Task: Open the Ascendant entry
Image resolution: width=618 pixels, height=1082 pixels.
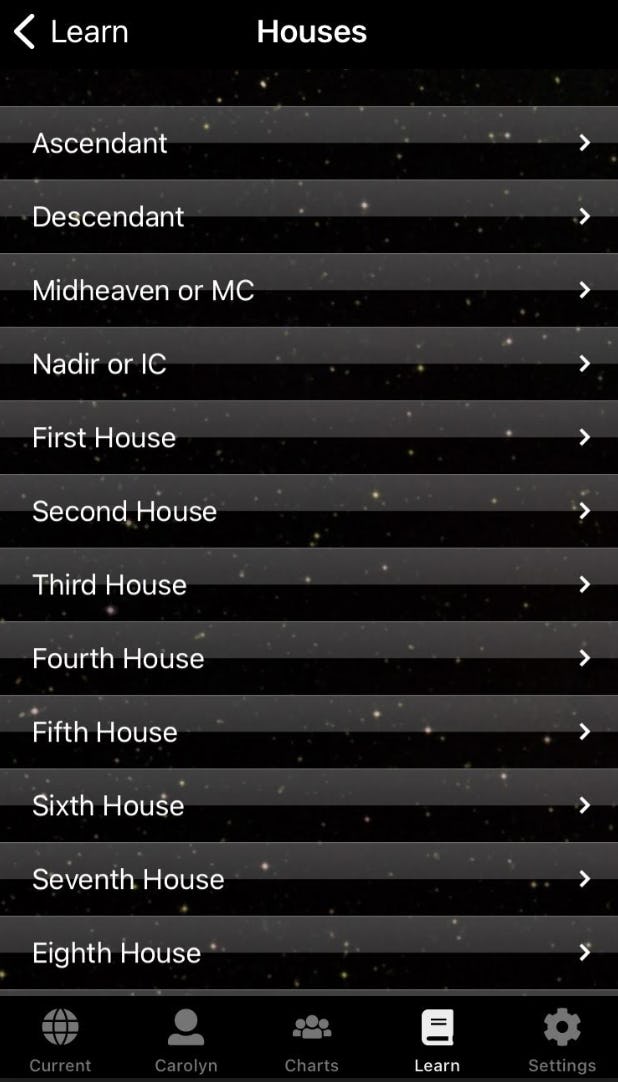Action: click(x=309, y=143)
